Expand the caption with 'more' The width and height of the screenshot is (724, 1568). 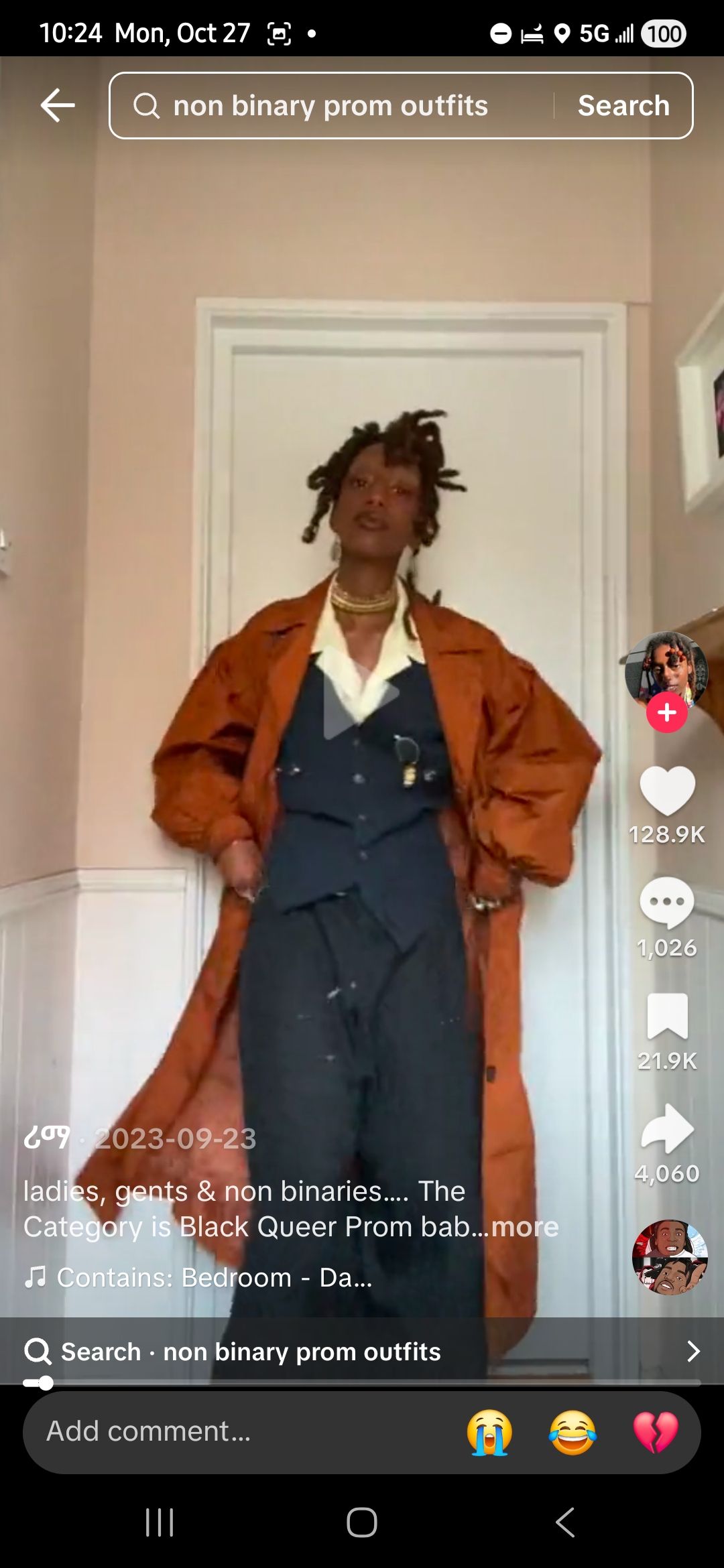tap(525, 1227)
